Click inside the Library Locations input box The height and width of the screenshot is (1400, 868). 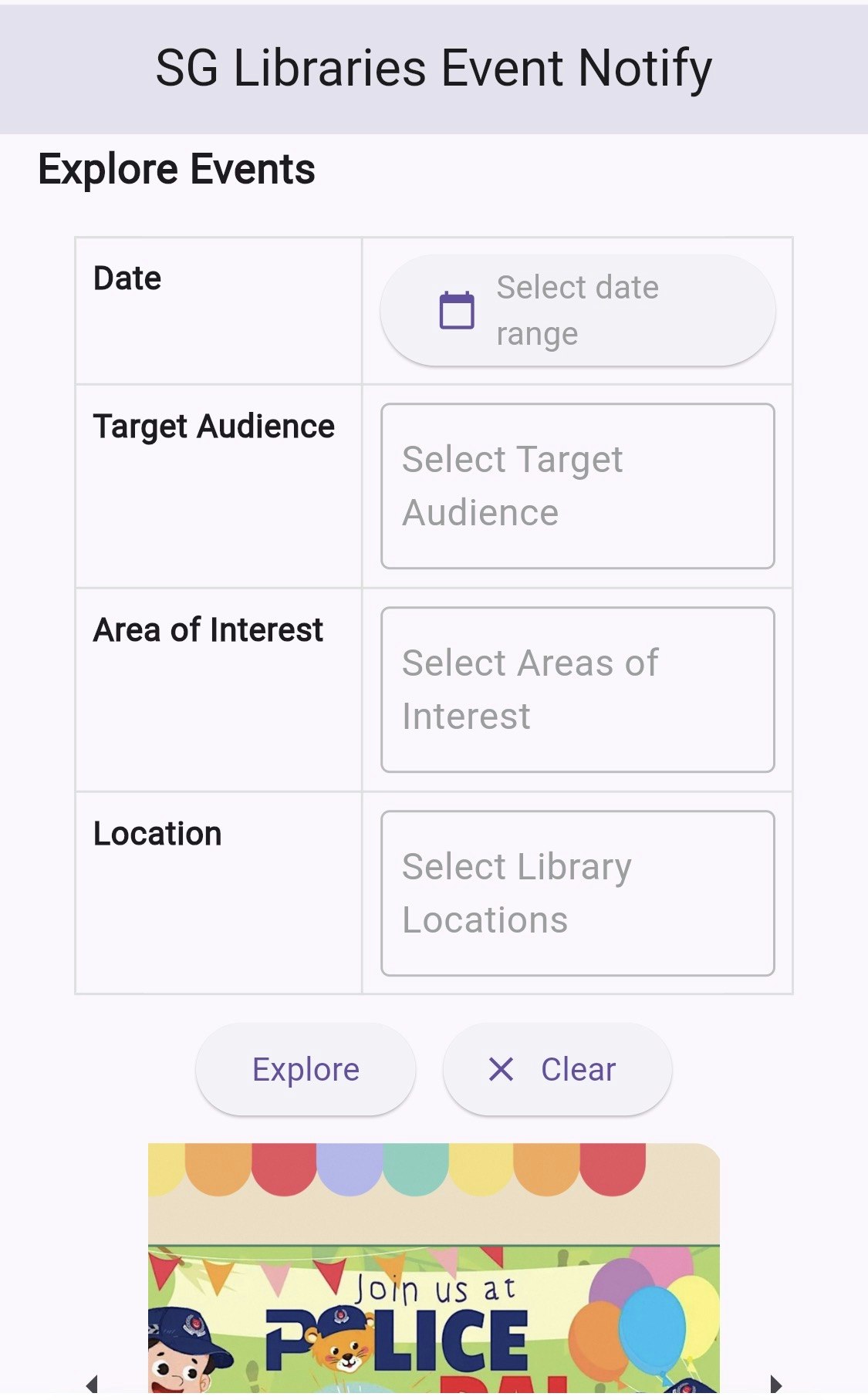click(577, 892)
